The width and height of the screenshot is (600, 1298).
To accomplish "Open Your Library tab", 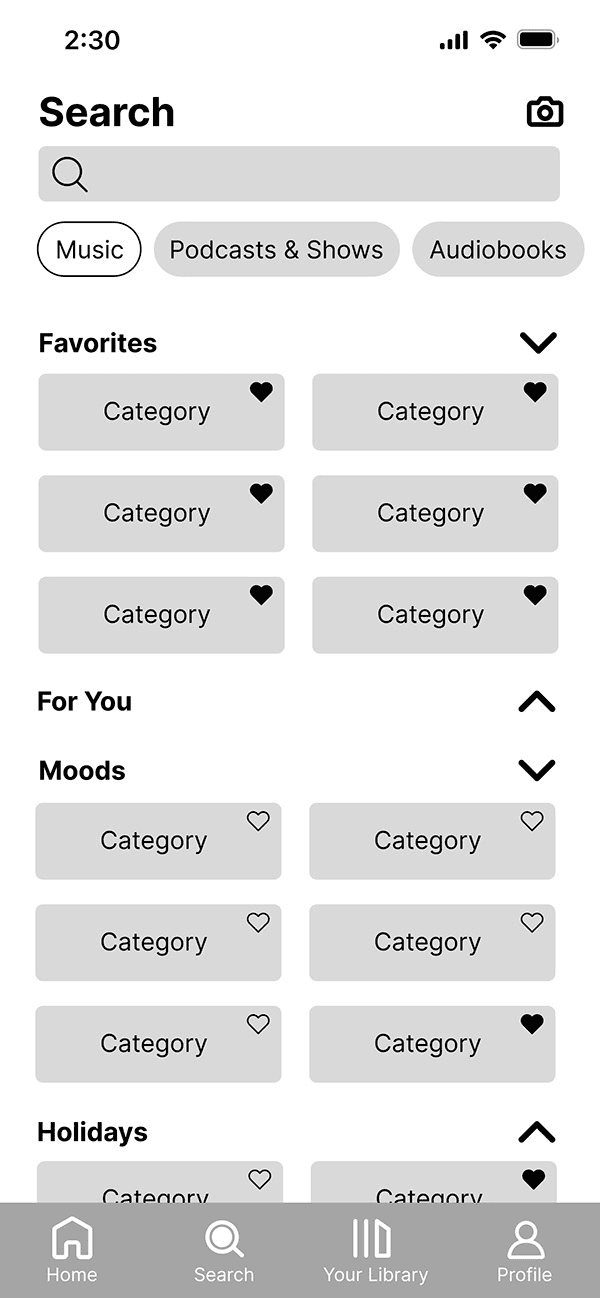I will [375, 1250].
